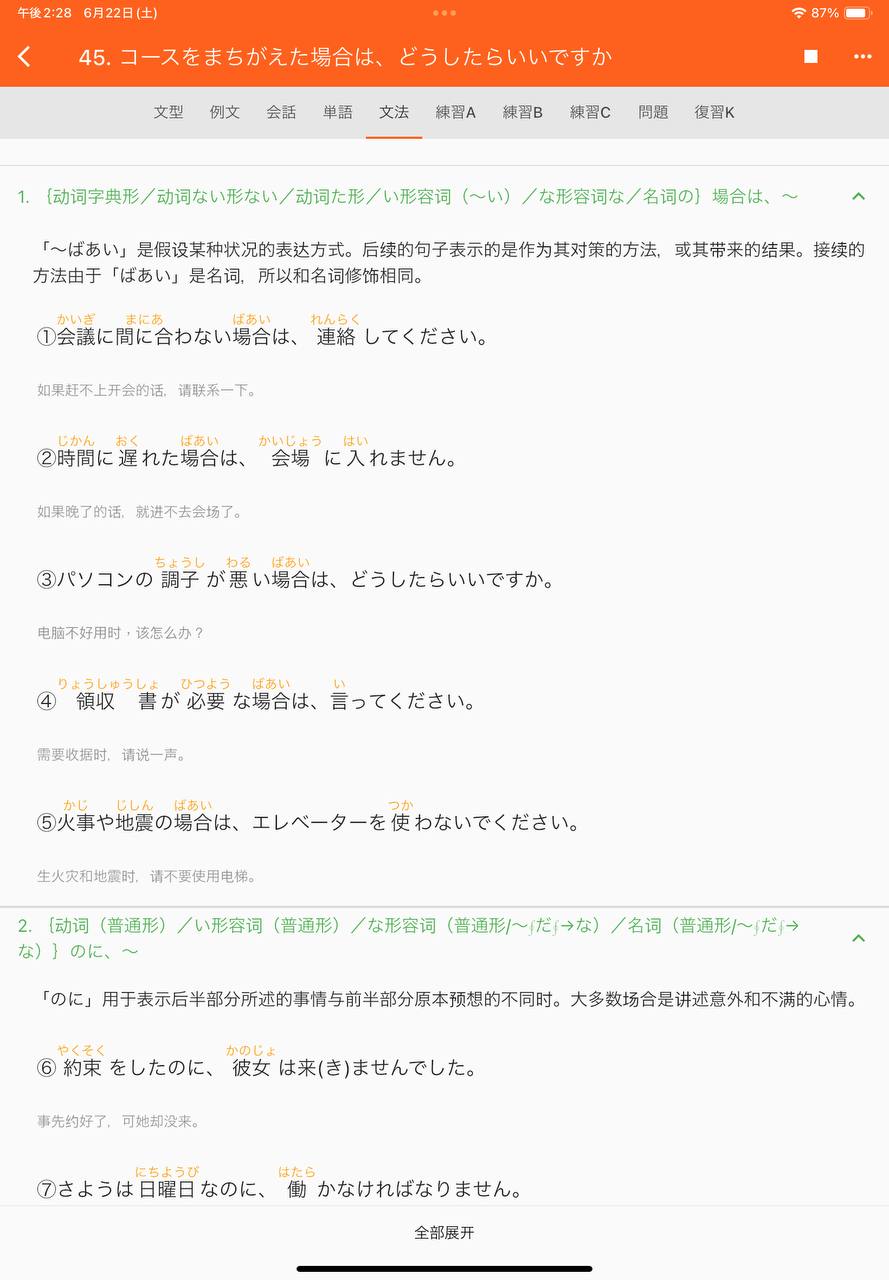
Task: Tap 全部展开 to expand all sections
Action: click(444, 1233)
